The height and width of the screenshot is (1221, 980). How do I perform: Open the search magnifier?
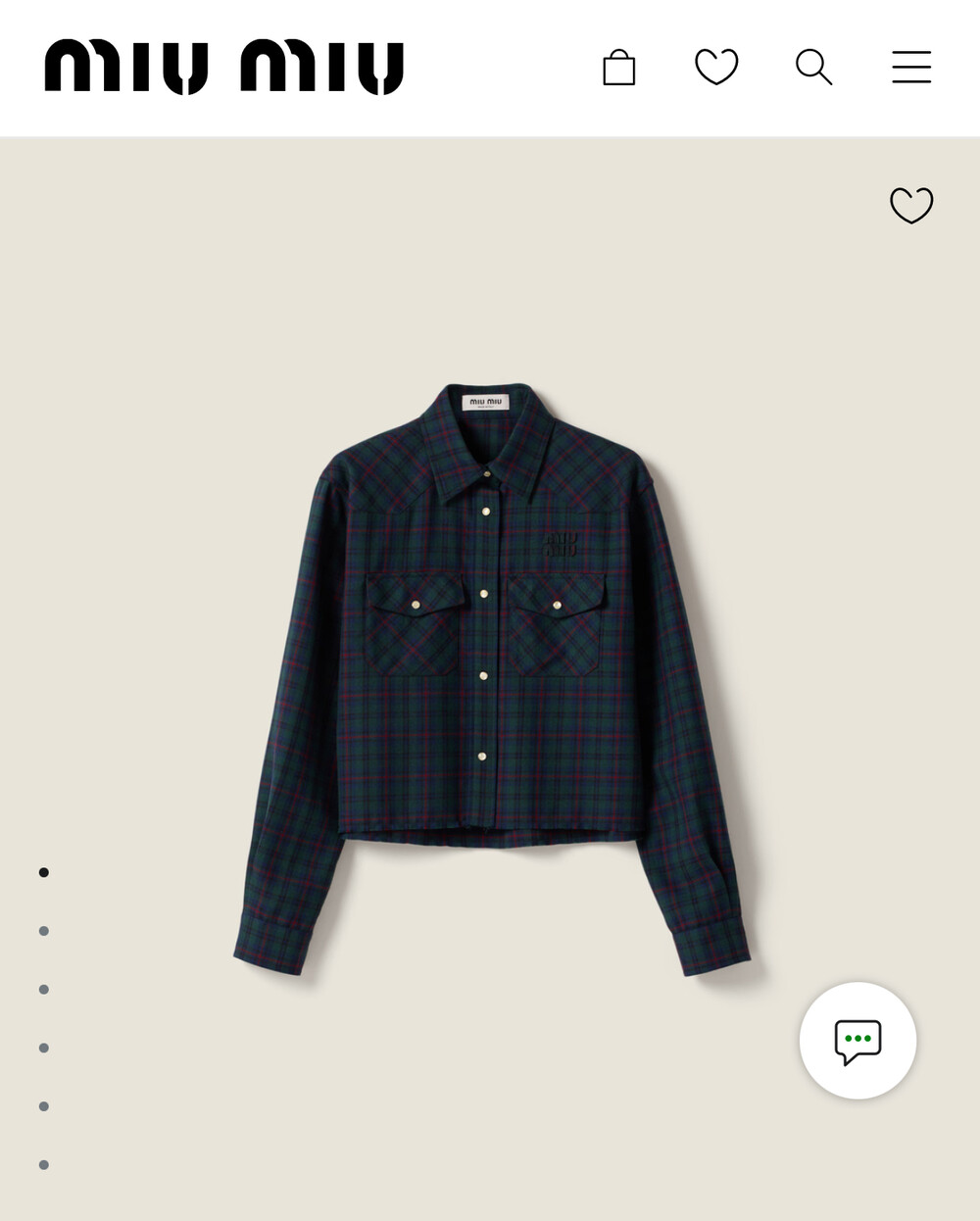pos(813,68)
